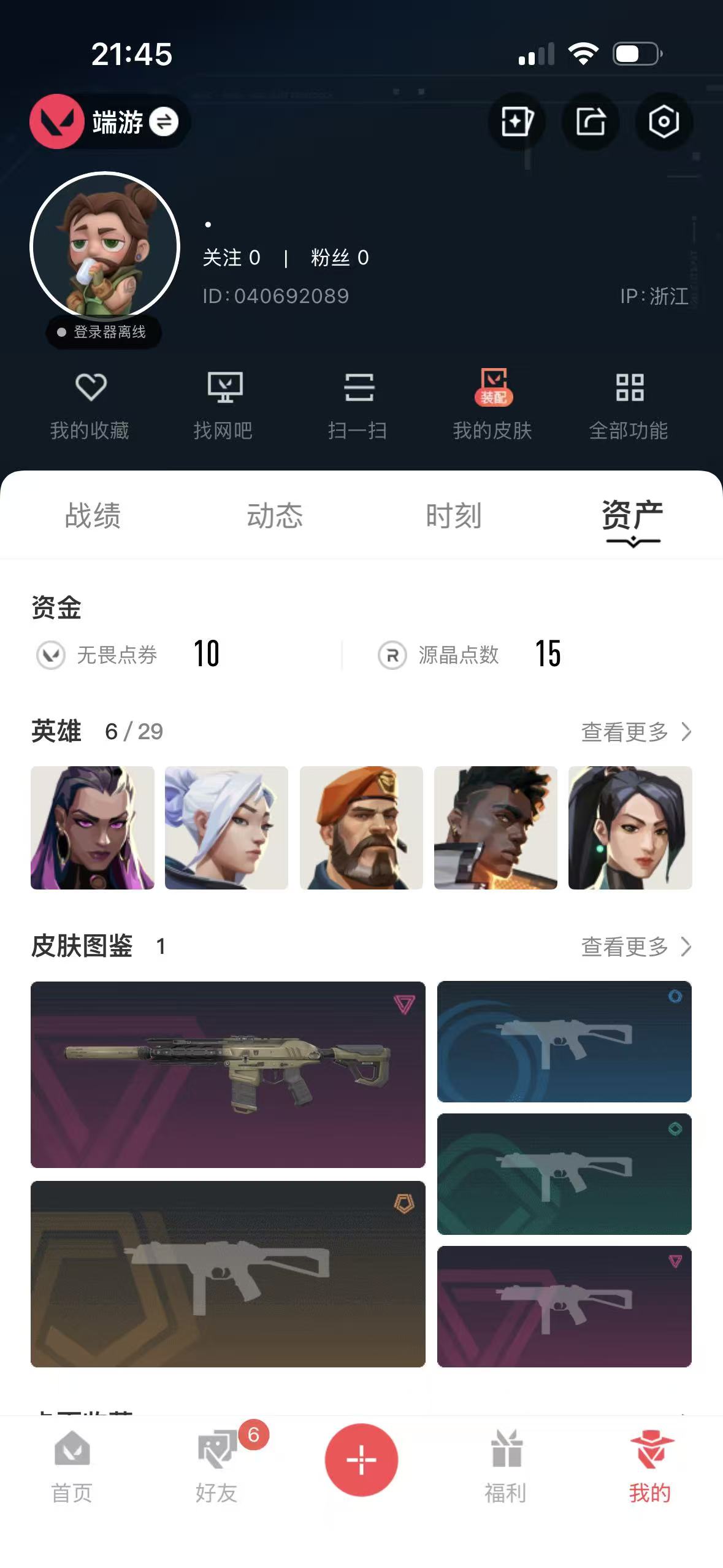723x1568 pixels.
Task: Switch to the 战绩 tab
Action: point(93,515)
